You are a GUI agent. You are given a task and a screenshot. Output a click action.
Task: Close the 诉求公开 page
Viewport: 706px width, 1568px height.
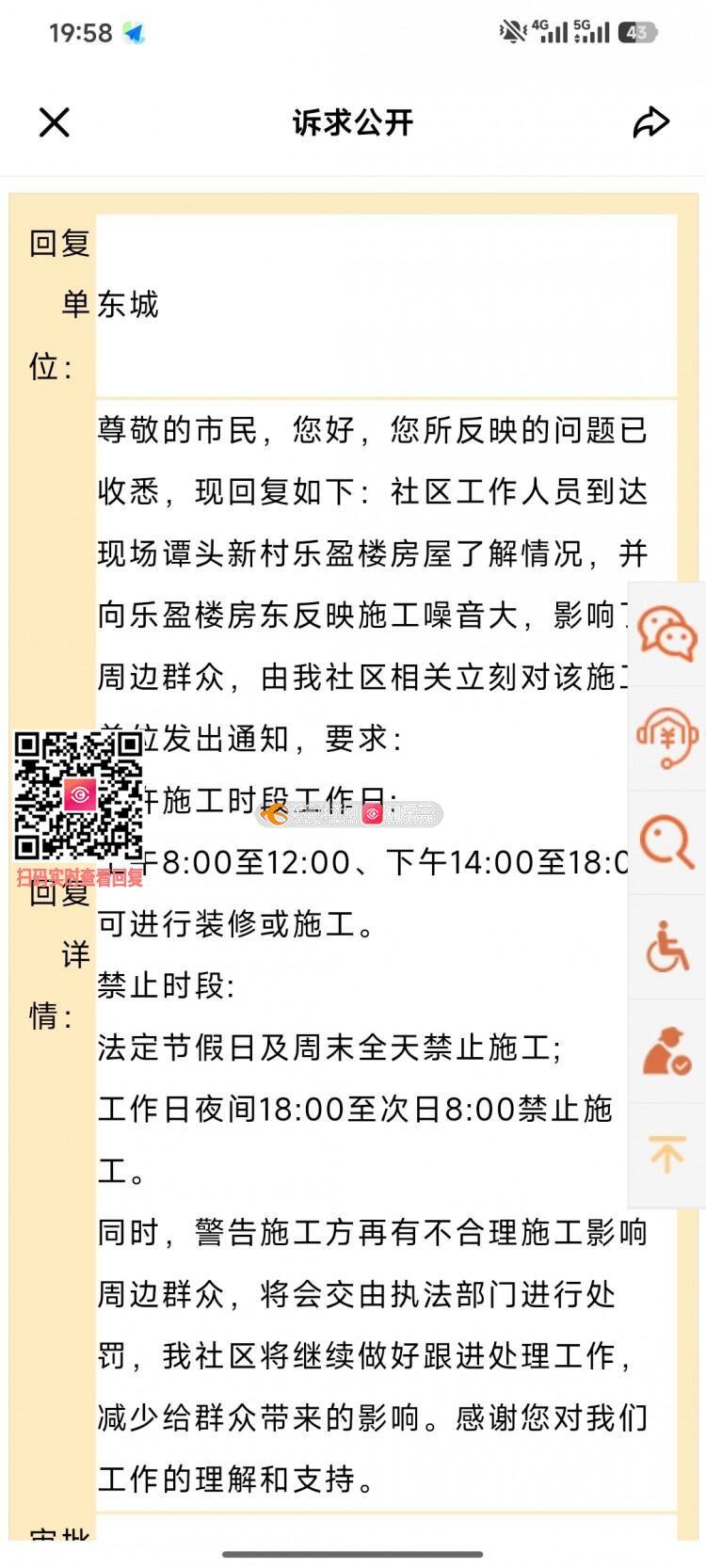[x=55, y=122]
